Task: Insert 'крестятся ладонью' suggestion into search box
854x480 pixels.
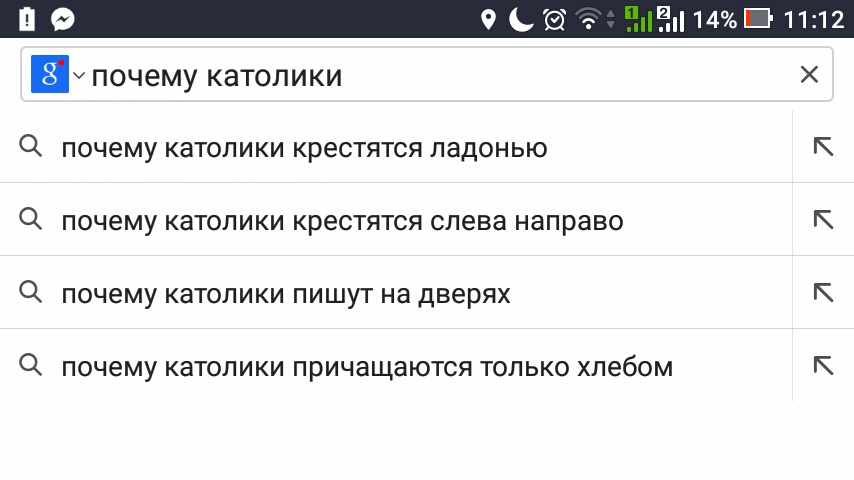Action: coord(823,147)
